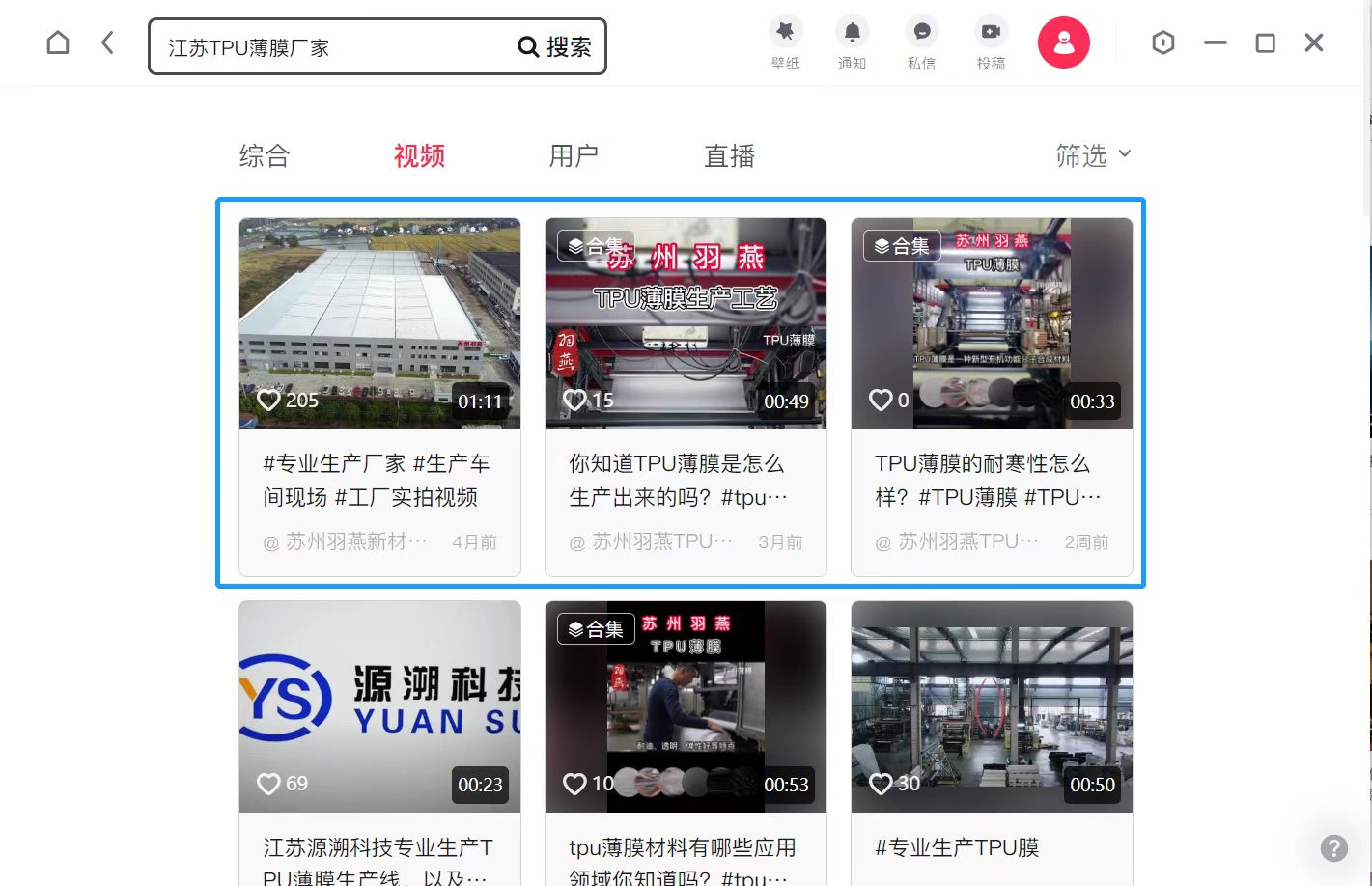Open 私信 private messages

point(921,43)
